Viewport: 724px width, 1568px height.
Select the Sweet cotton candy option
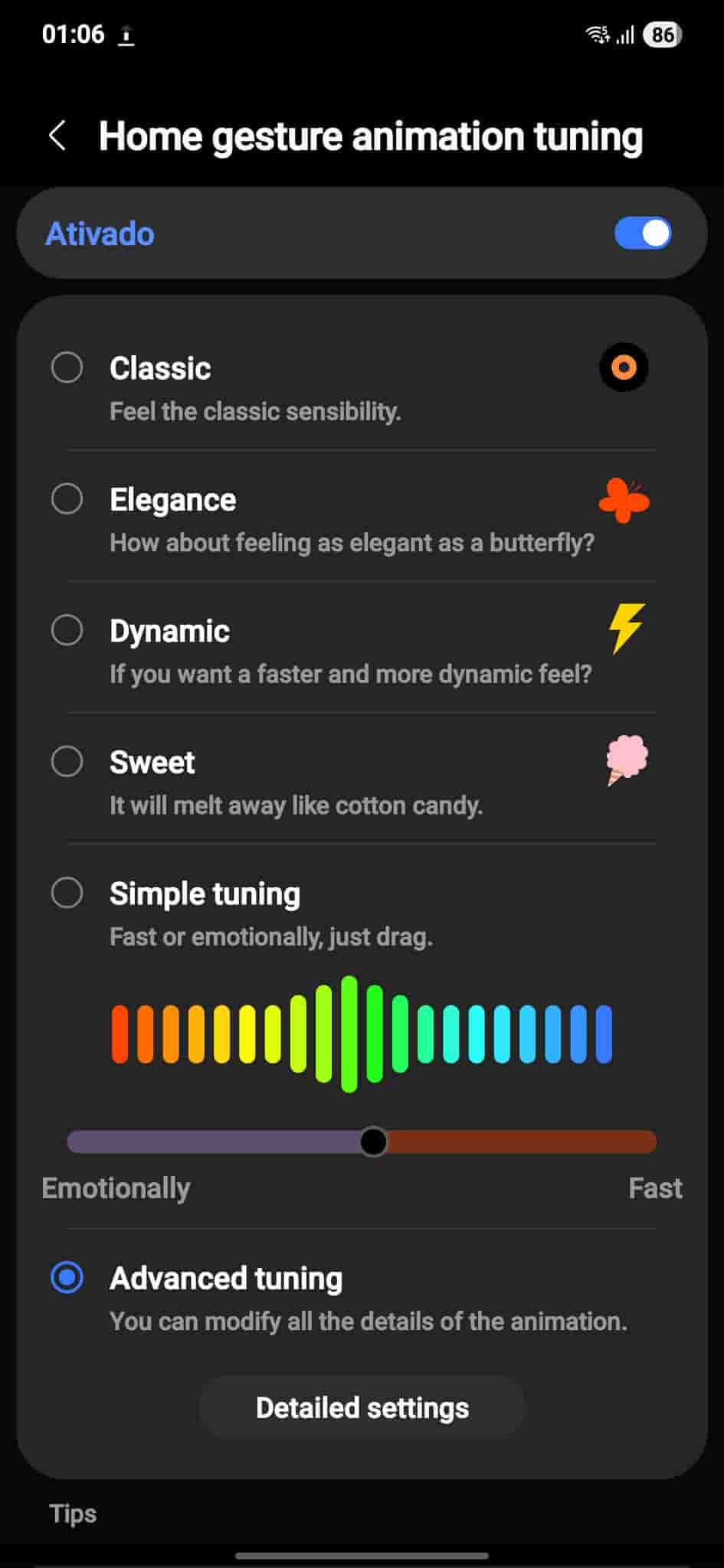click(67, 762)
